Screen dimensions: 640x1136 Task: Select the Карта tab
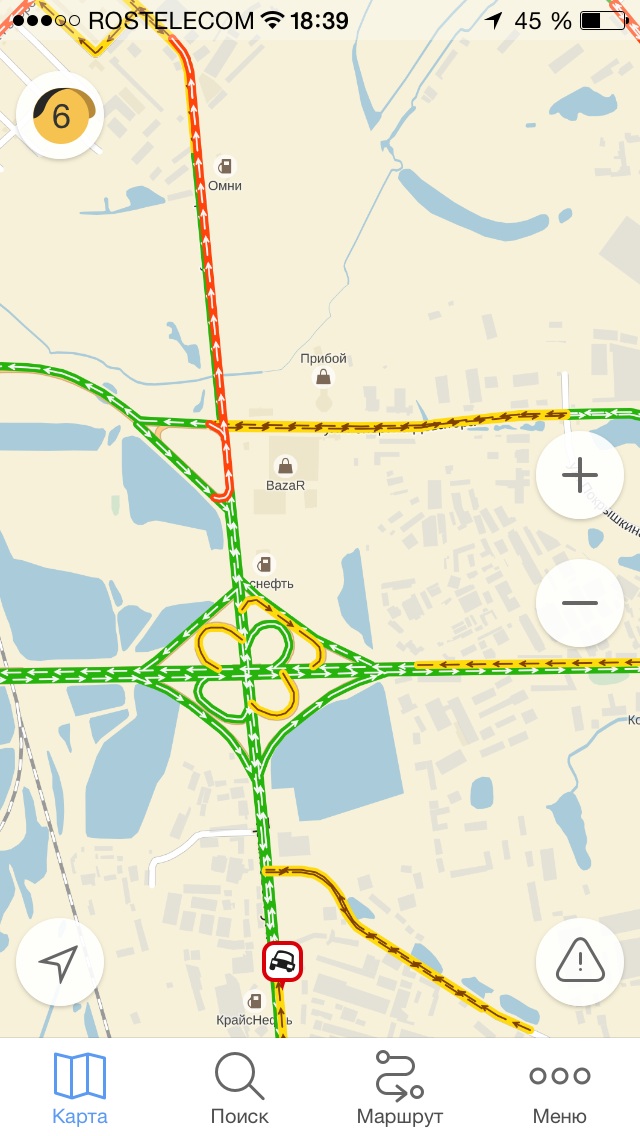point(80,1088)
